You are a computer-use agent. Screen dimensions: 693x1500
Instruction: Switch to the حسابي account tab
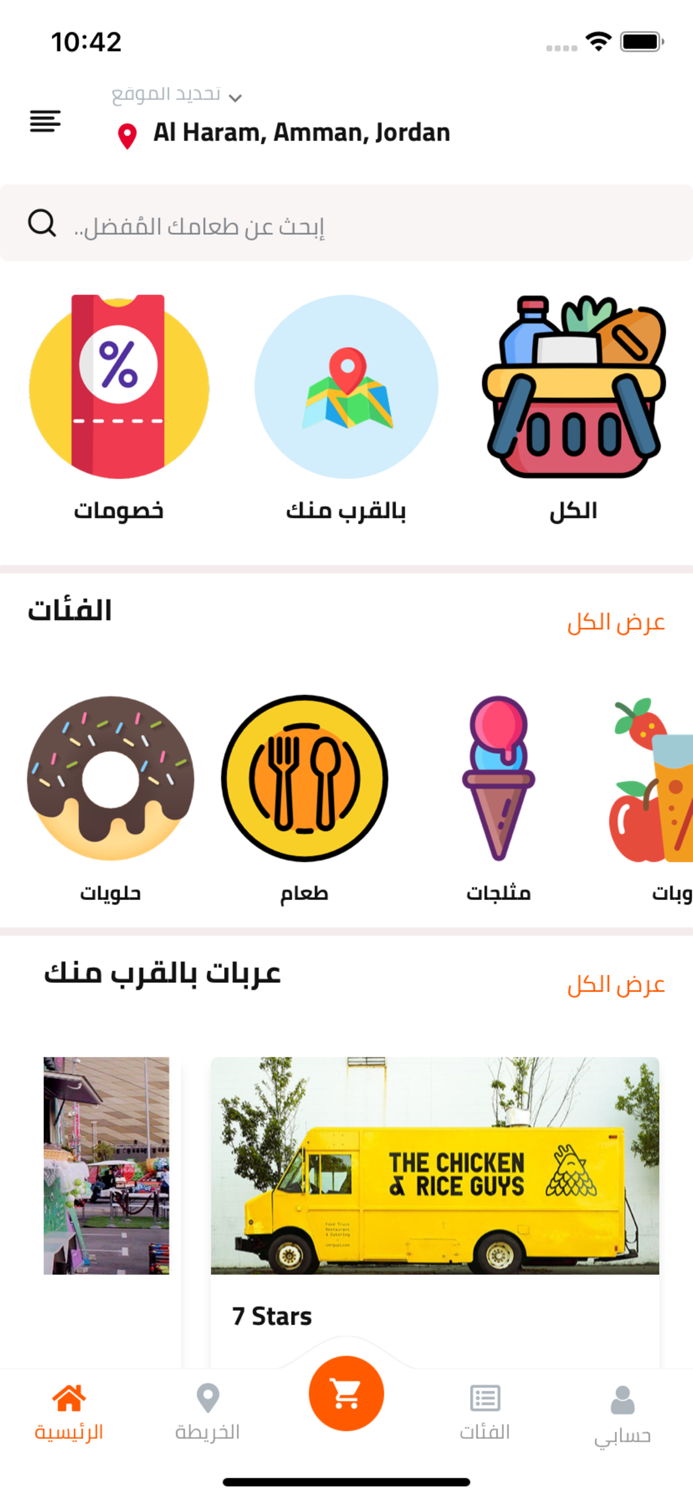[622, 1414]
